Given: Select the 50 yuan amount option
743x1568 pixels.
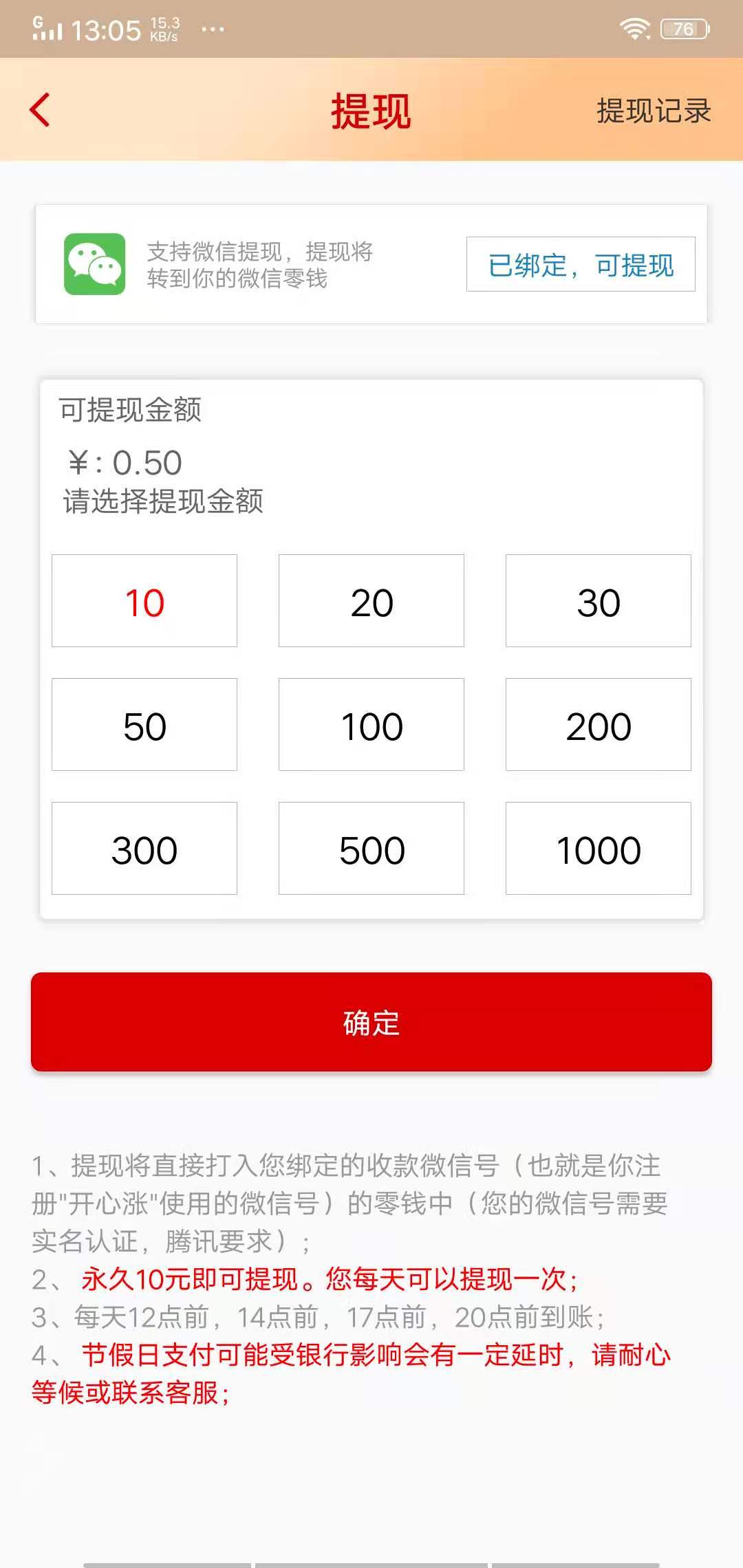Looking at the screenshot, I should pos(143,724).
